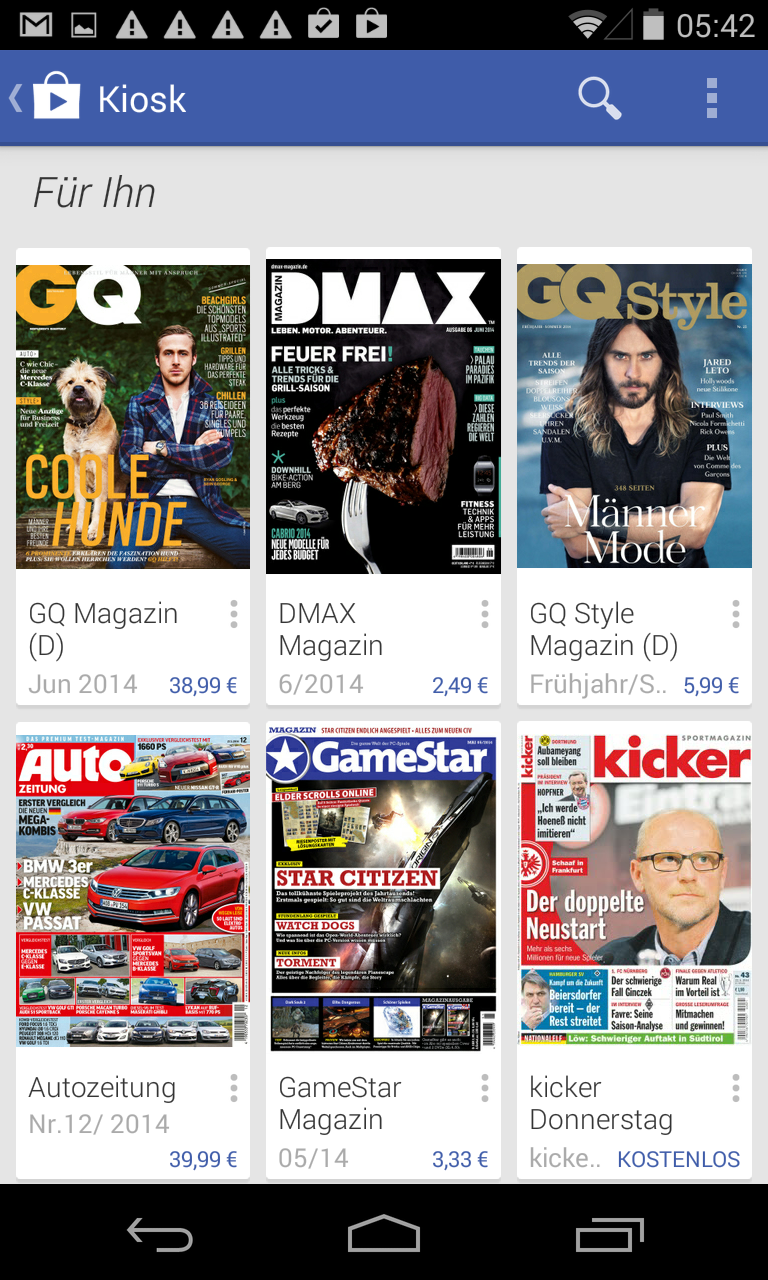This screenshot has width=768, height=1280.
Task: Open the app bar overflow menu
Action: pyautogui.click(x=712, y=98)
